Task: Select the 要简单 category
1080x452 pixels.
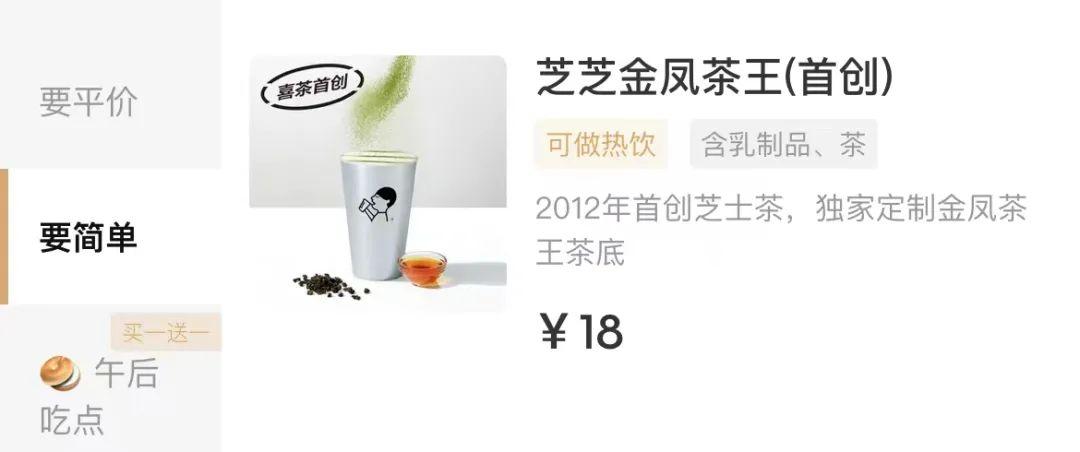Action: (88, 238)
